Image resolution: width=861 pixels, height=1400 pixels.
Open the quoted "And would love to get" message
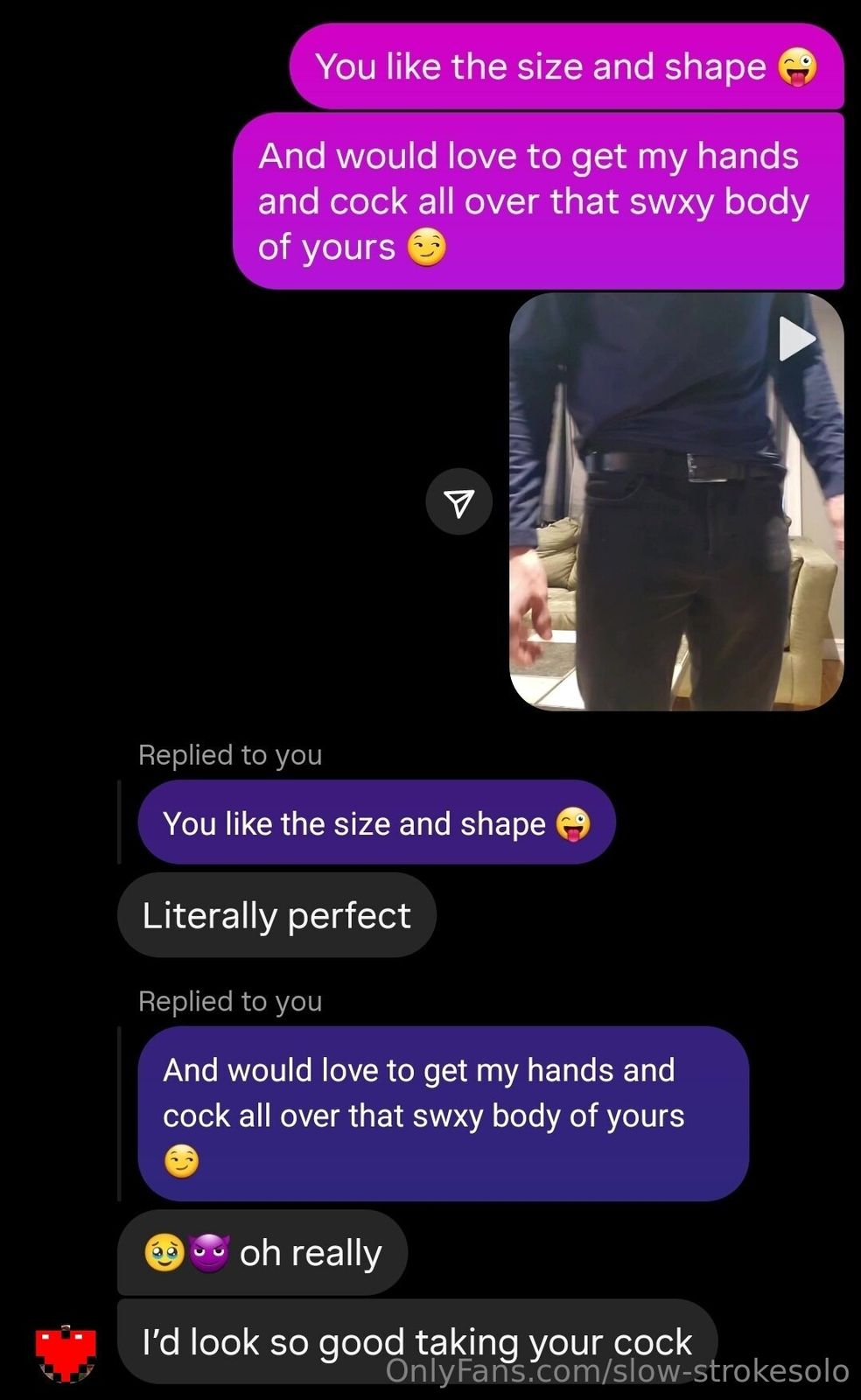[443, 1113]
